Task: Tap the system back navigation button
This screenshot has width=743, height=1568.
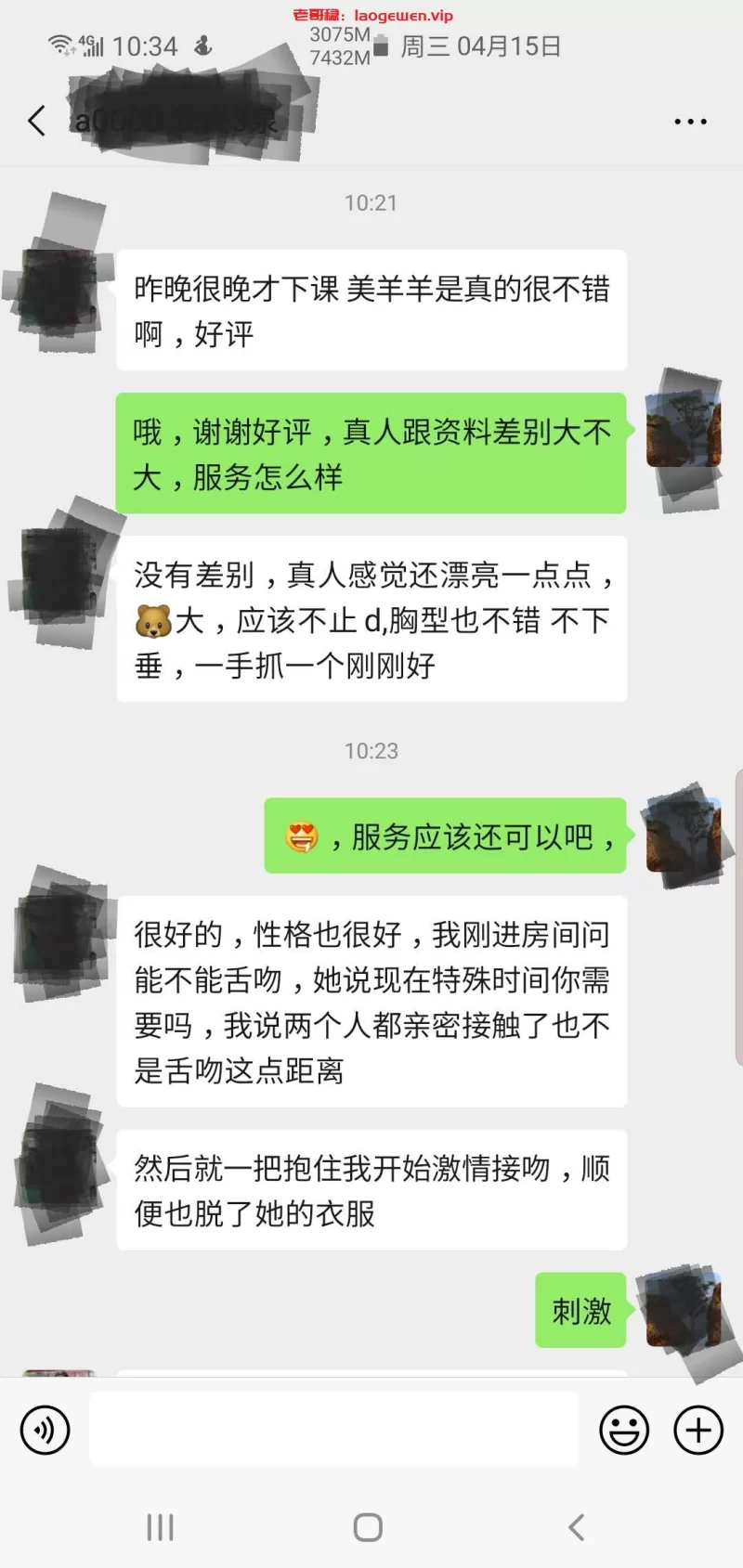Action: point(577,1527)
